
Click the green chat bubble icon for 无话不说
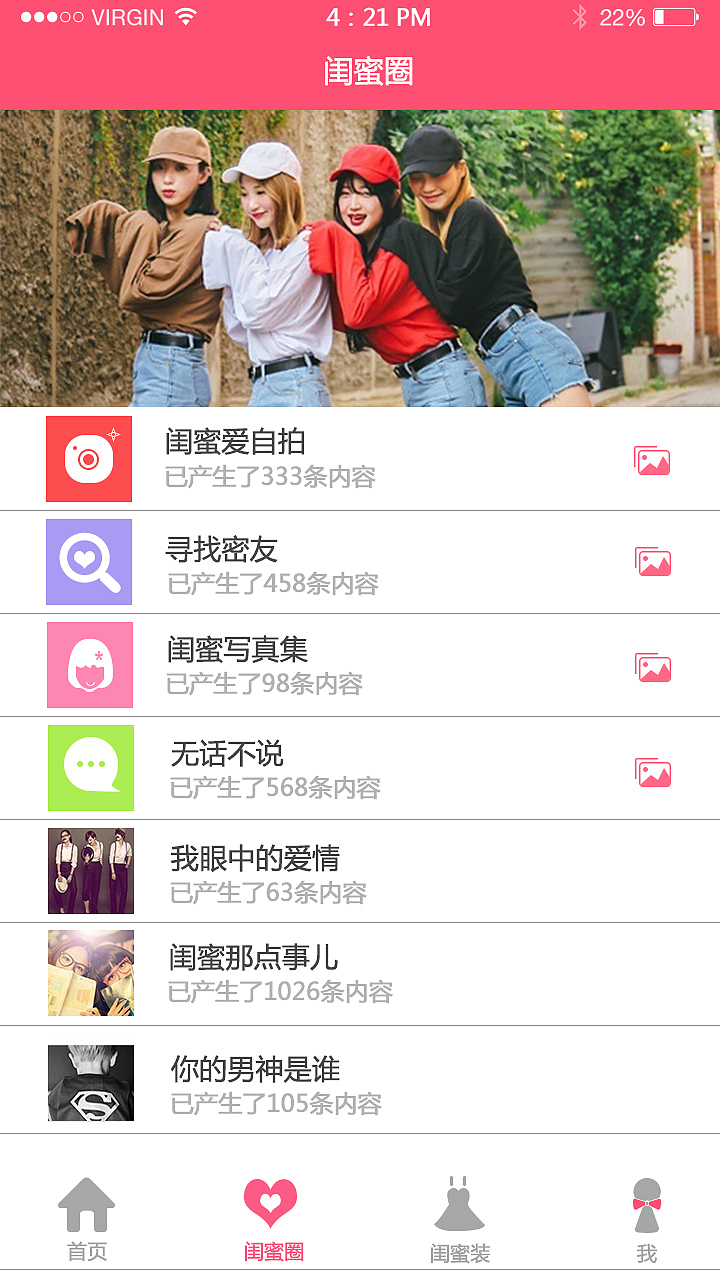pyautogui.click(x=89, y=768)
